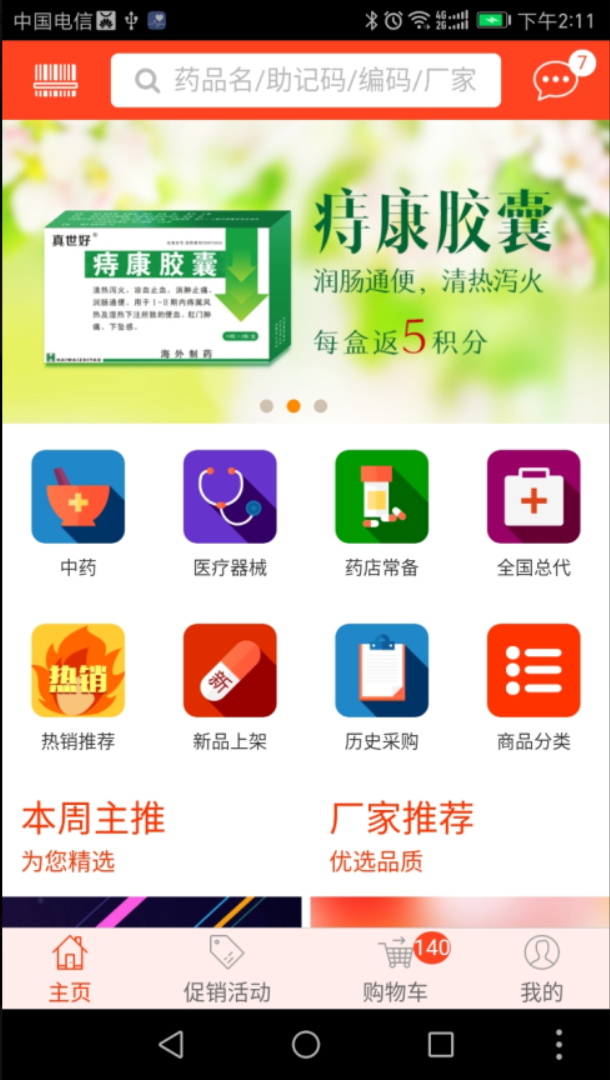The image size is (610, 1080).
Task: Open 本周主推 weekly picks
Action: [x=93, y=834]
